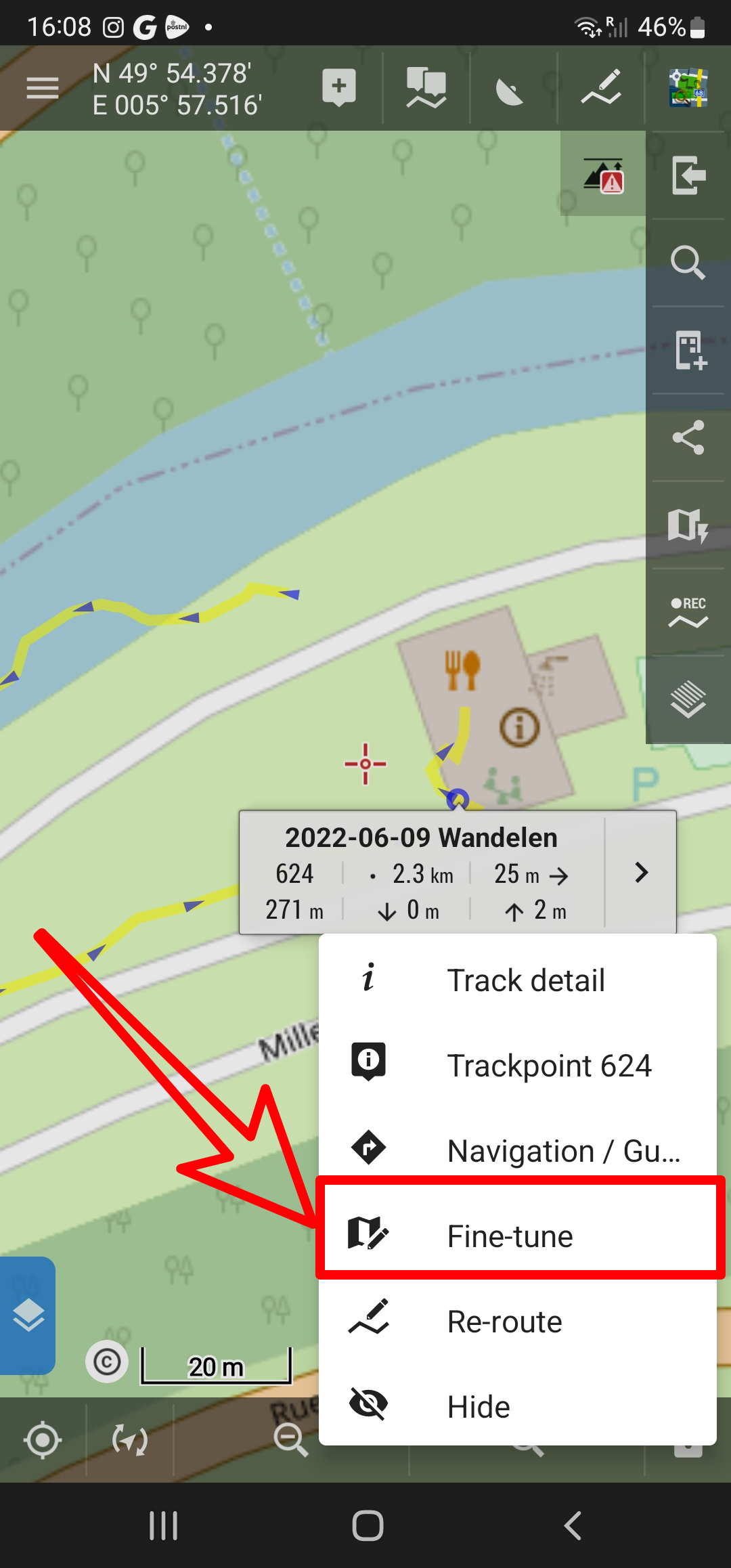
Task: Start track recording with REC button
Action: [x=688, y=612]
